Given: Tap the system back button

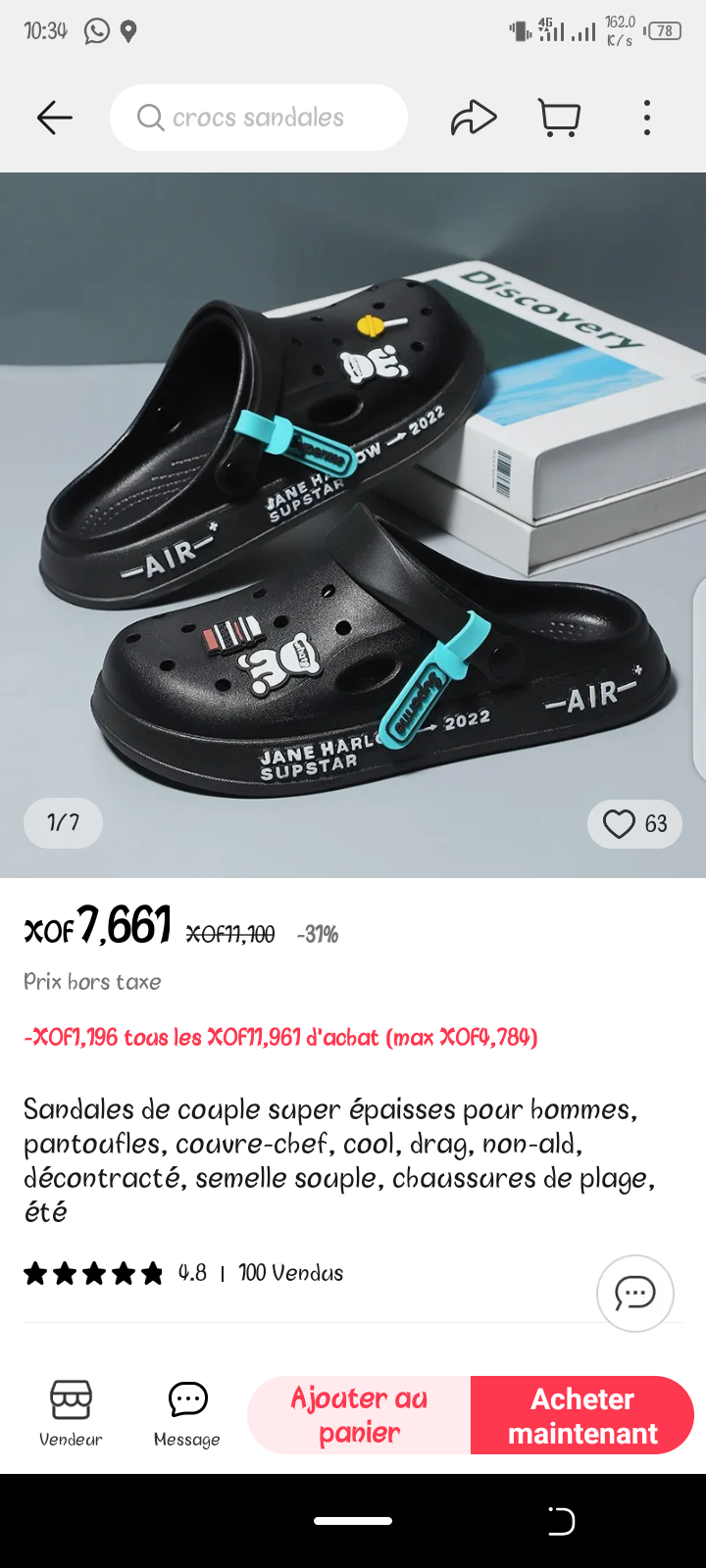Looking at the screenshot, I should point(561,1521).
